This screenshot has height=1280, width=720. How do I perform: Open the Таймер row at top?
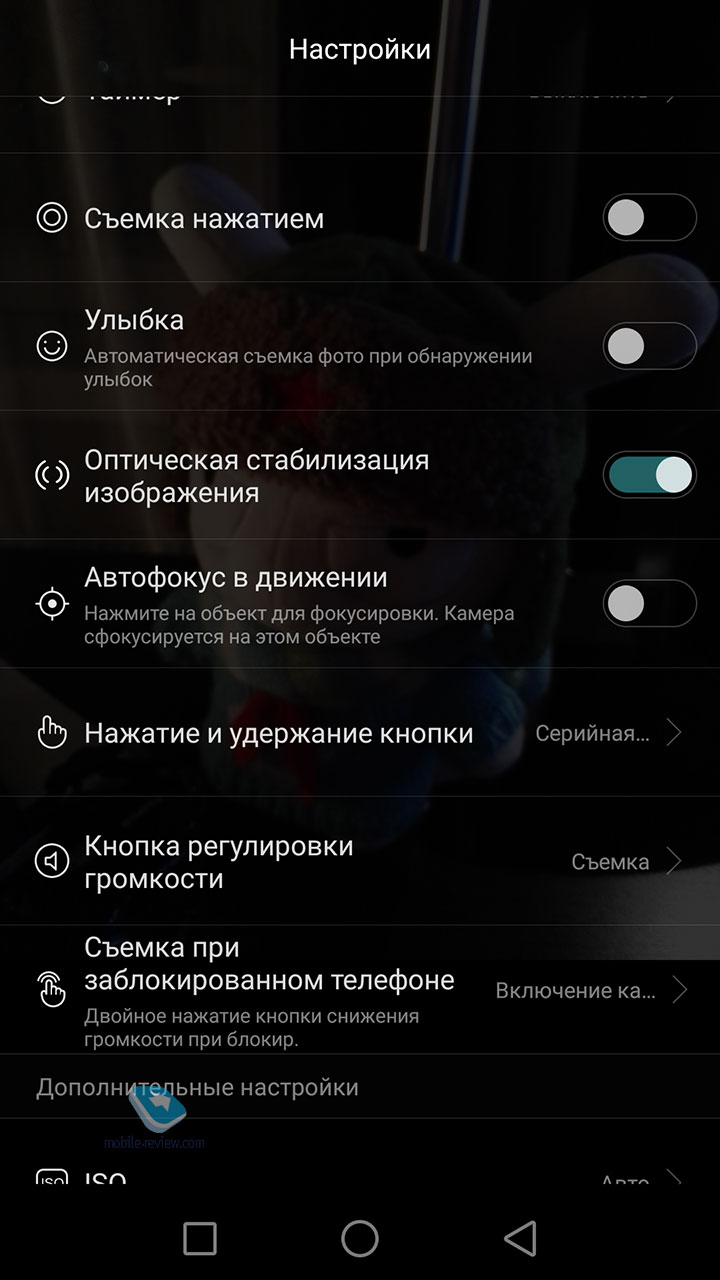pyautogui.click(x=360, y=110)
